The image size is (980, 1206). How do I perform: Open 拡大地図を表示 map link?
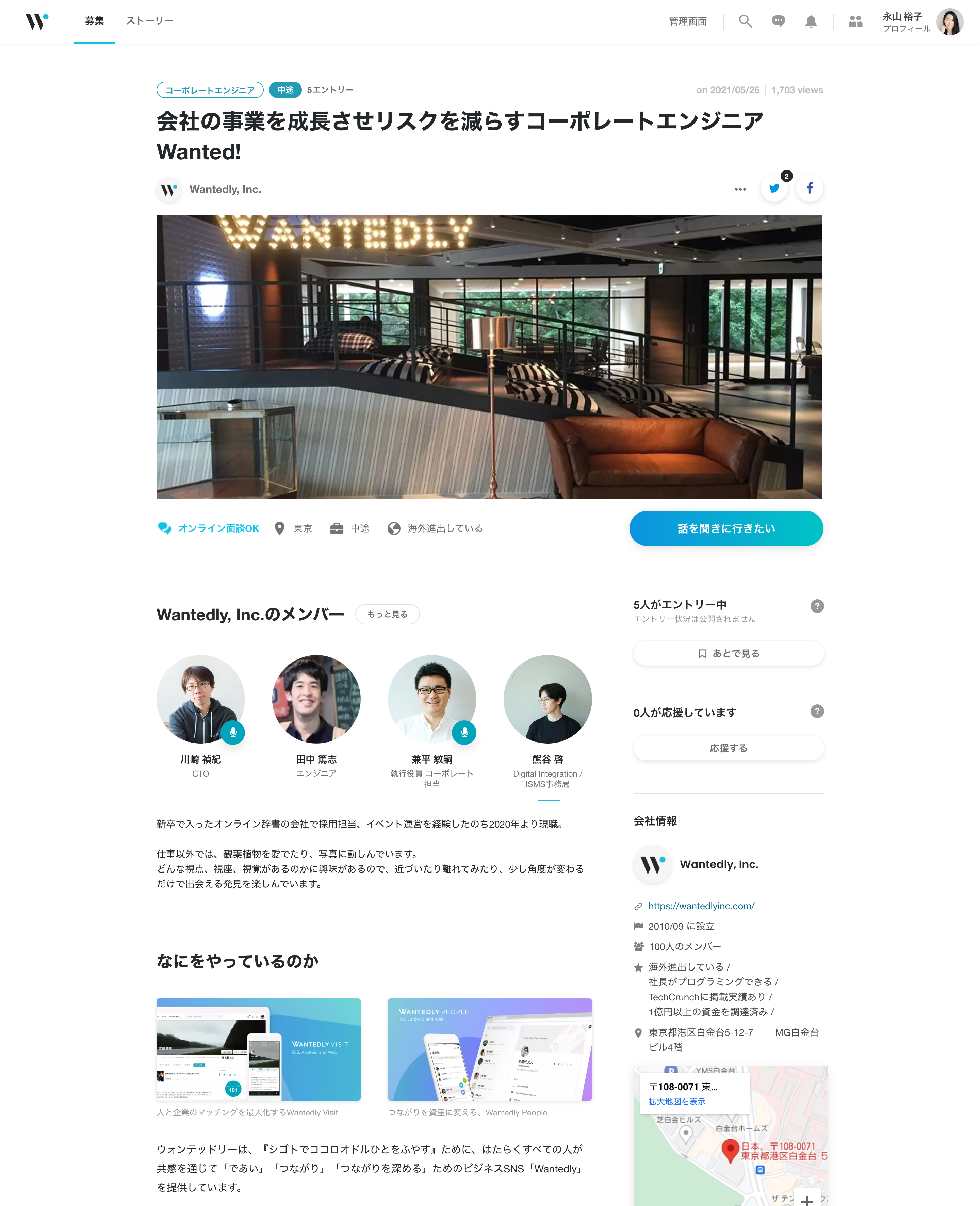click(677, 1102)
